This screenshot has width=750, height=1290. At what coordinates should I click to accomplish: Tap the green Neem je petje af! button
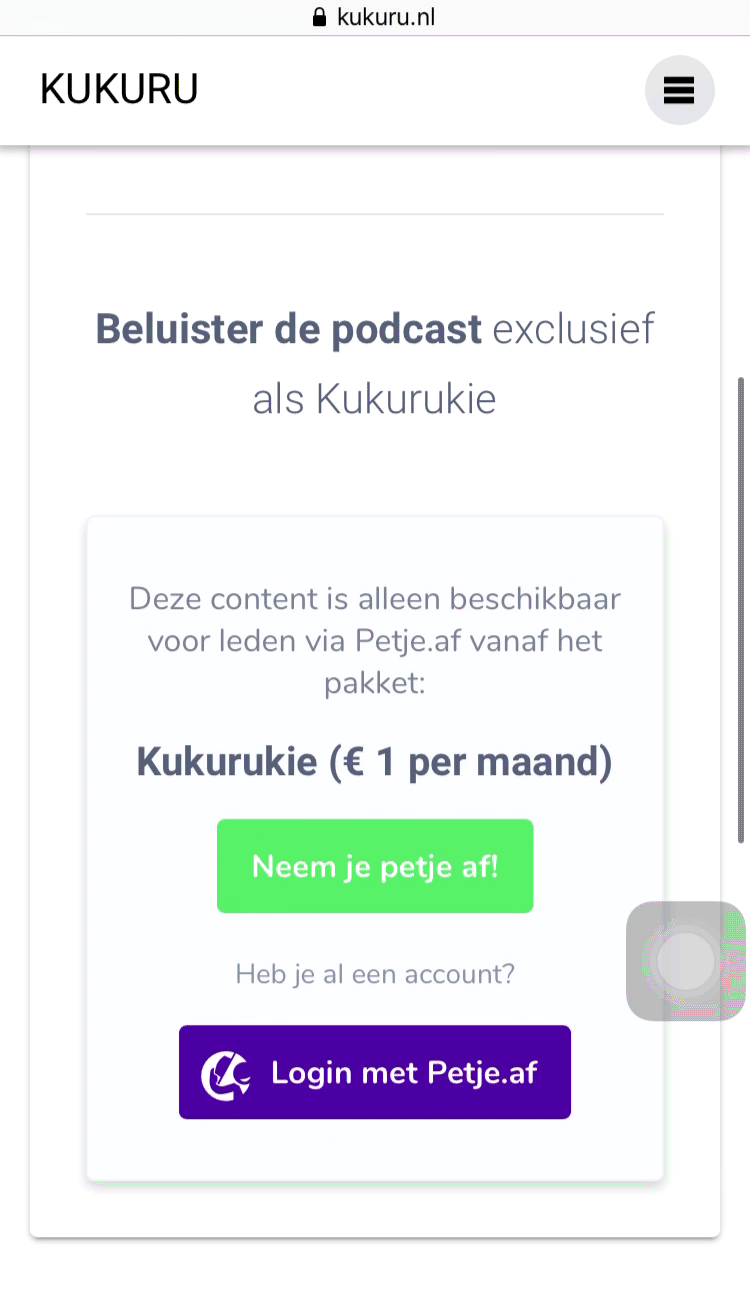click(375, 866)
